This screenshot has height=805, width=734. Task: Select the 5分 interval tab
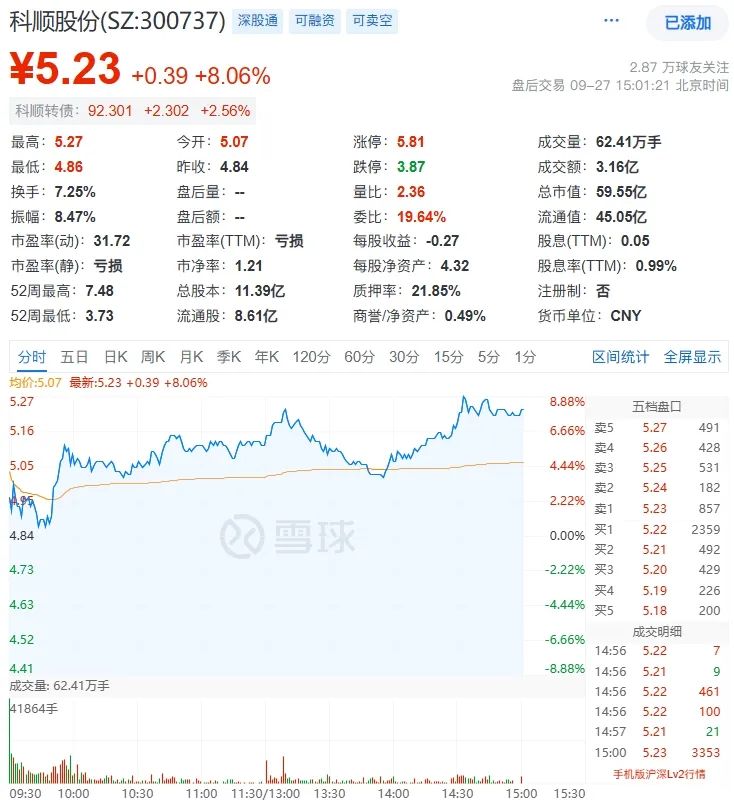point(488,357)
